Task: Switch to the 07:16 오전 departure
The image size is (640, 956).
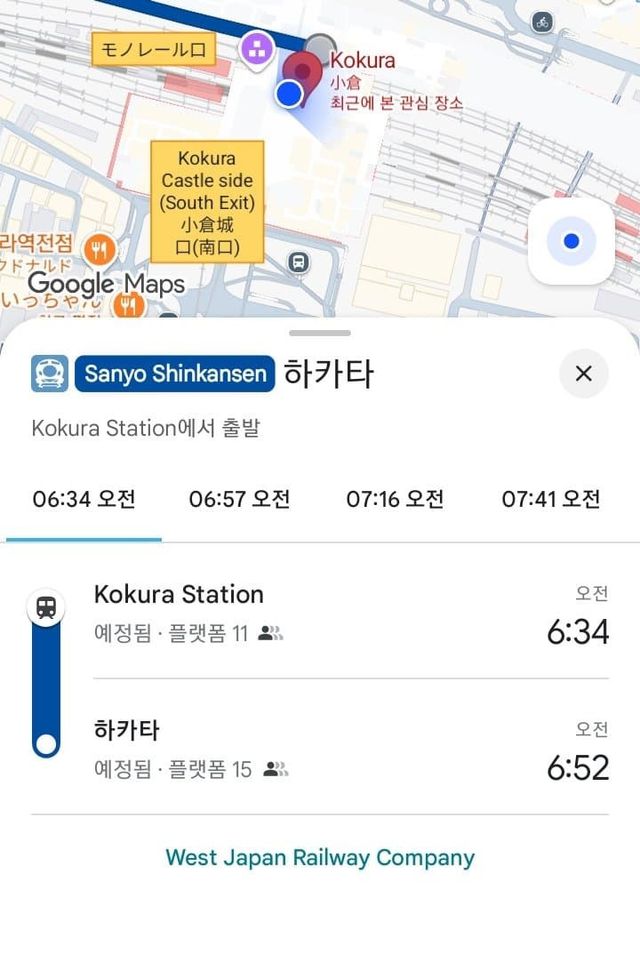Action: 395,499
